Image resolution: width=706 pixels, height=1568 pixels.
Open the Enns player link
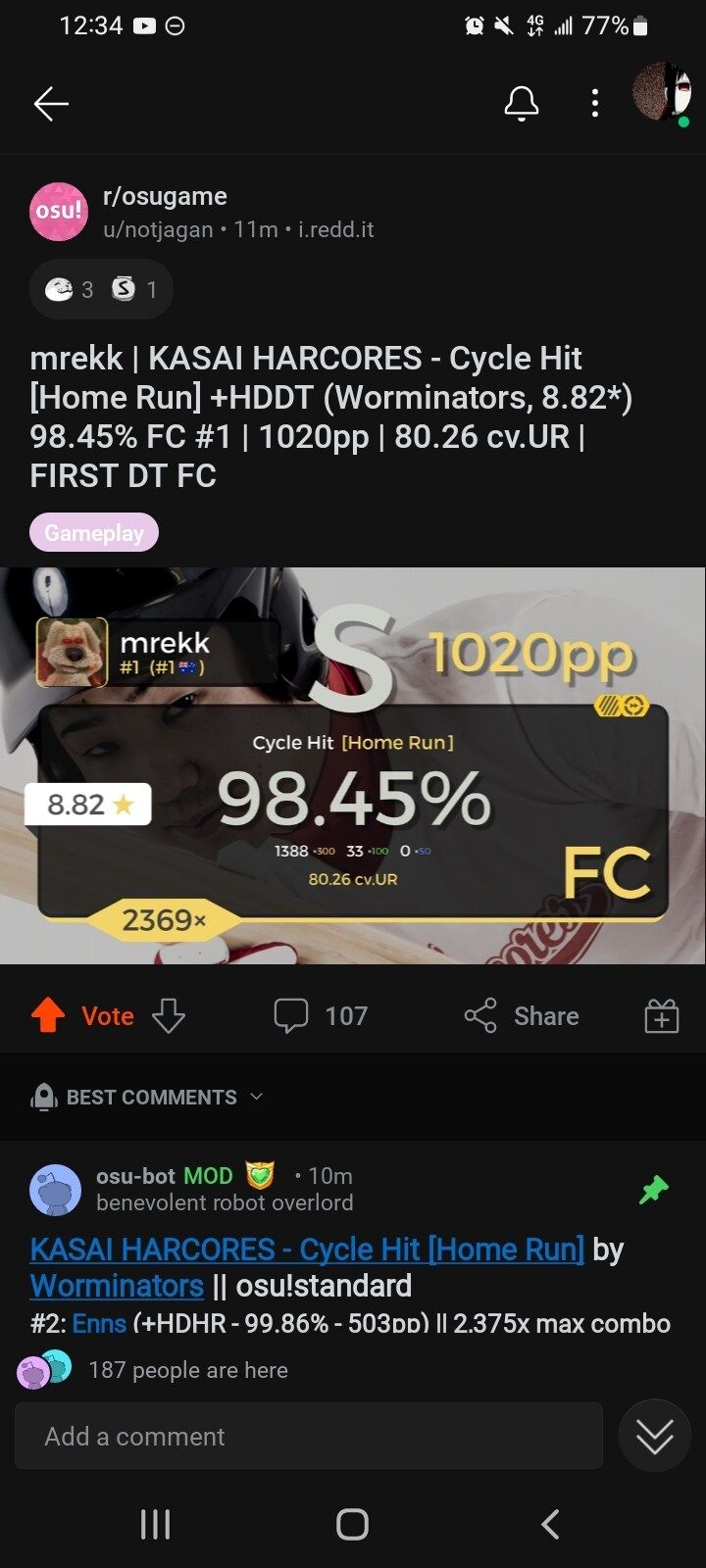tap(99, 1323)
